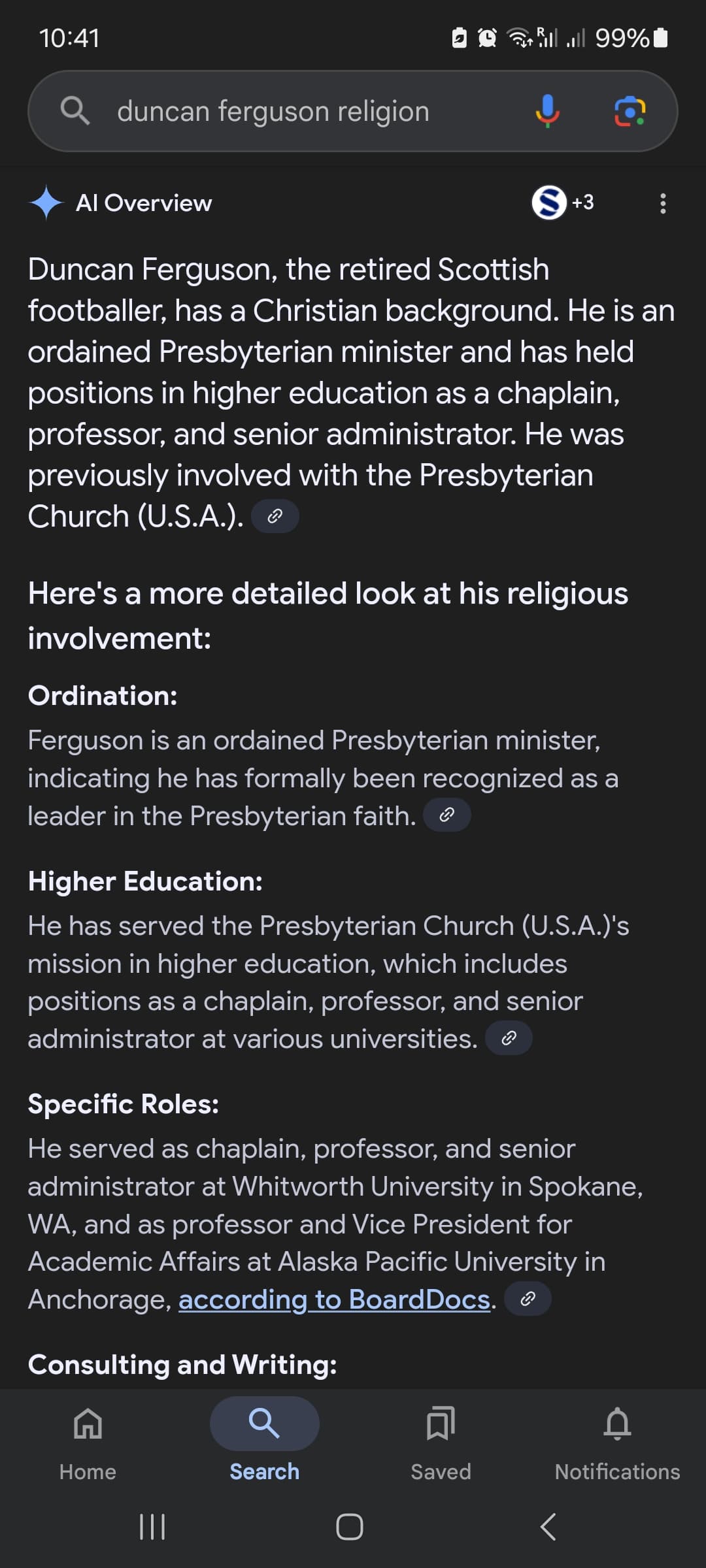
Task: Open source link after Presbyterian Church (U.S.A.) summary
Action: (x=275, y=516)
